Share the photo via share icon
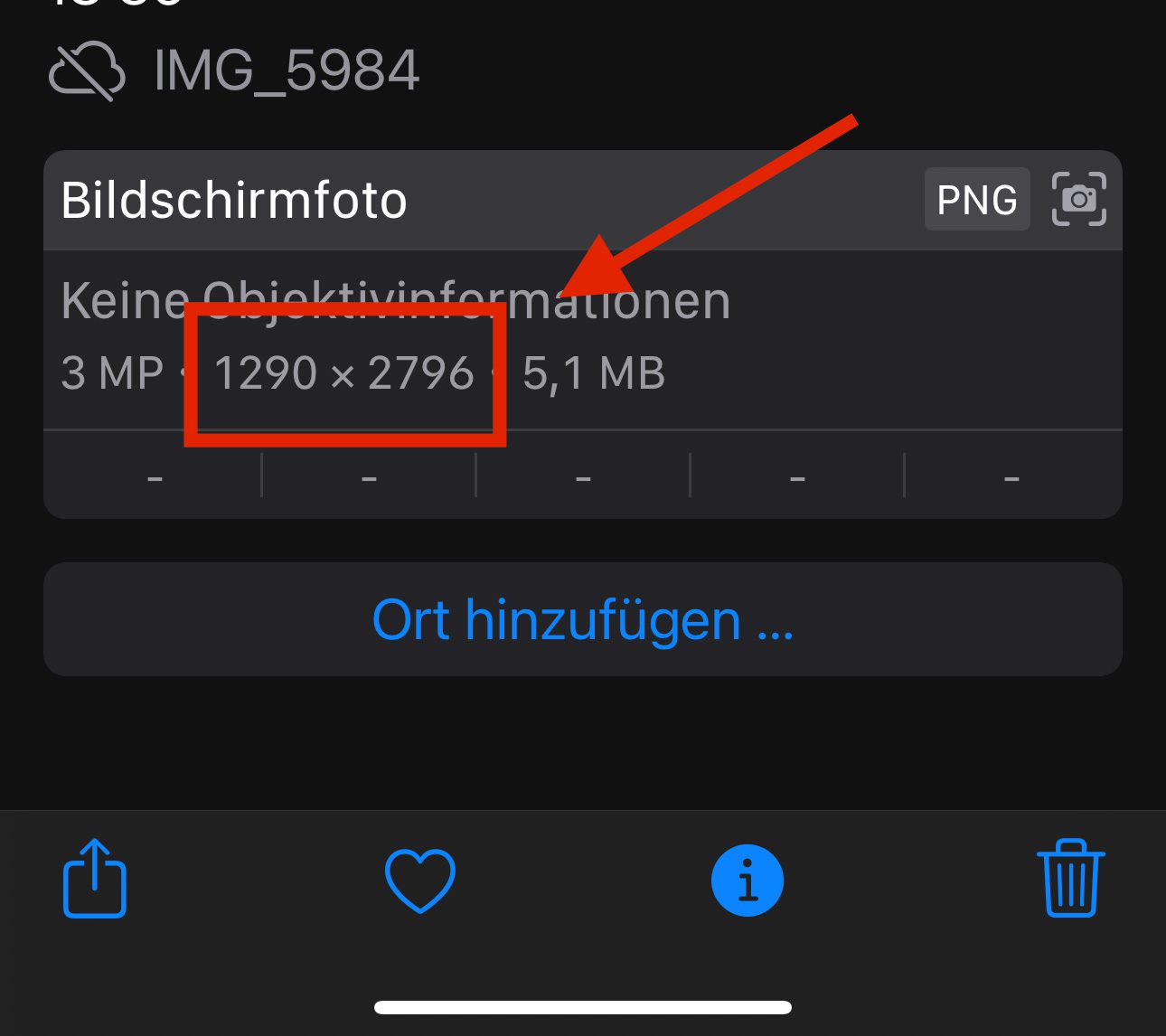Viewport: 1166px width, 1036px height. coord(94,879)
